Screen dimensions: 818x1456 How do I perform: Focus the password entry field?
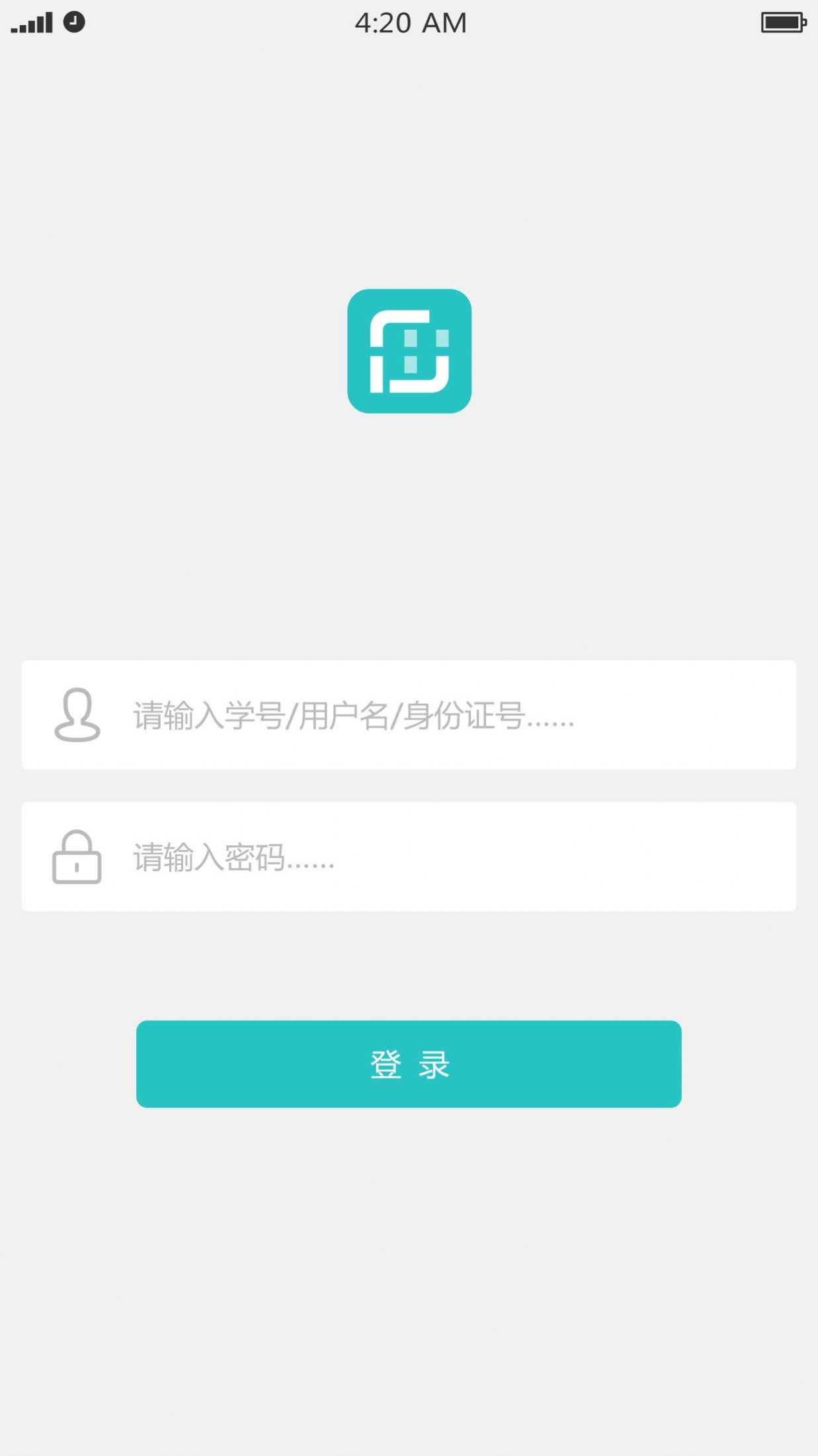pos(409,857)
